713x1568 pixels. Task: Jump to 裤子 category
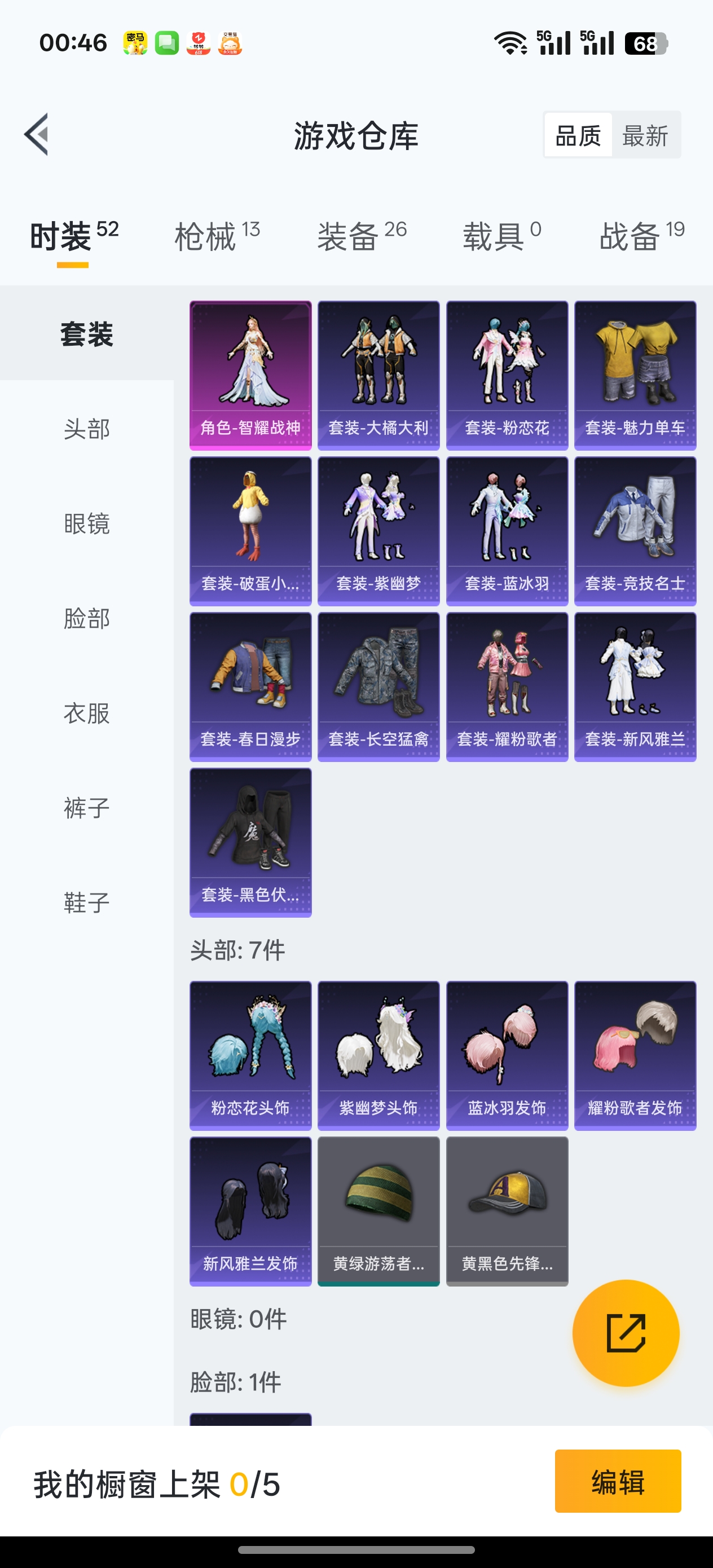tap(86, 808)
